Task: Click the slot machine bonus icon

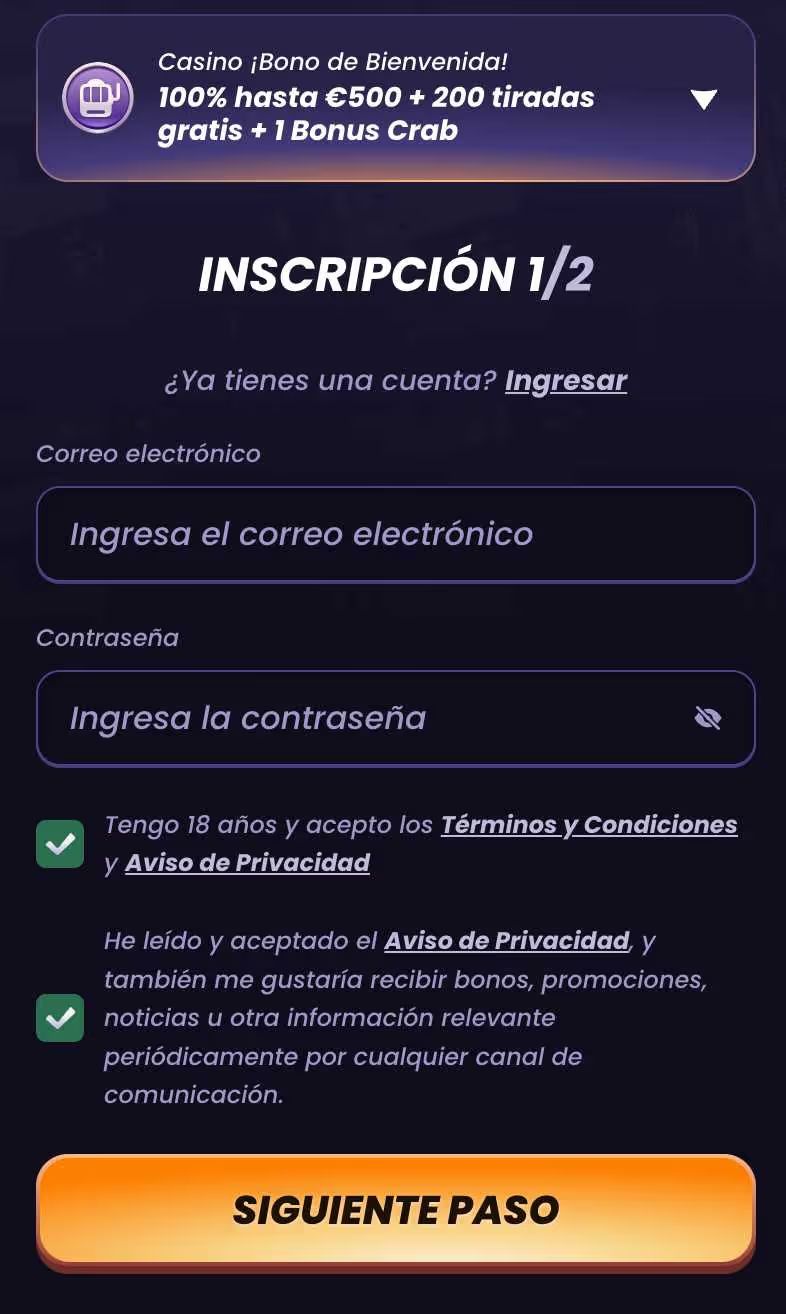Action: point(96,97)
